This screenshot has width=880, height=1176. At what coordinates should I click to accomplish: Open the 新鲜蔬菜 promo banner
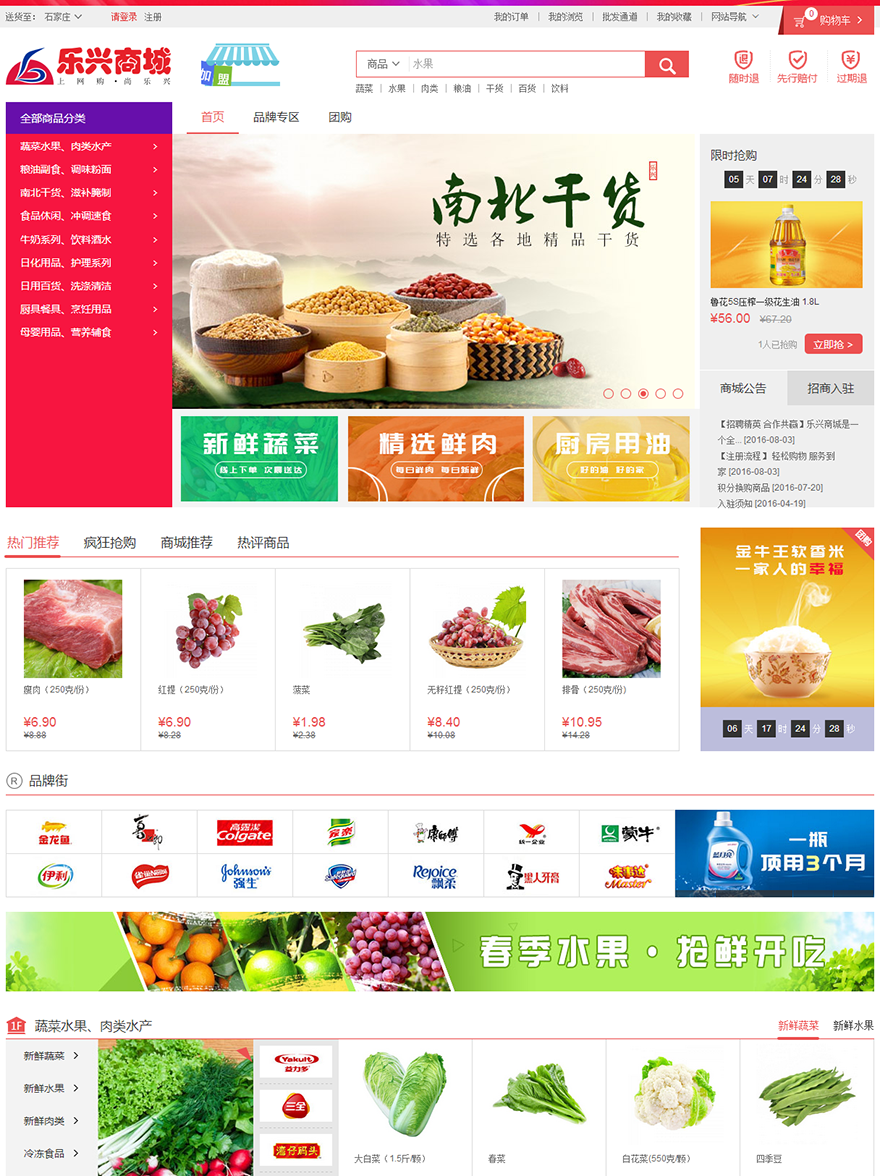tap(259, 458)
